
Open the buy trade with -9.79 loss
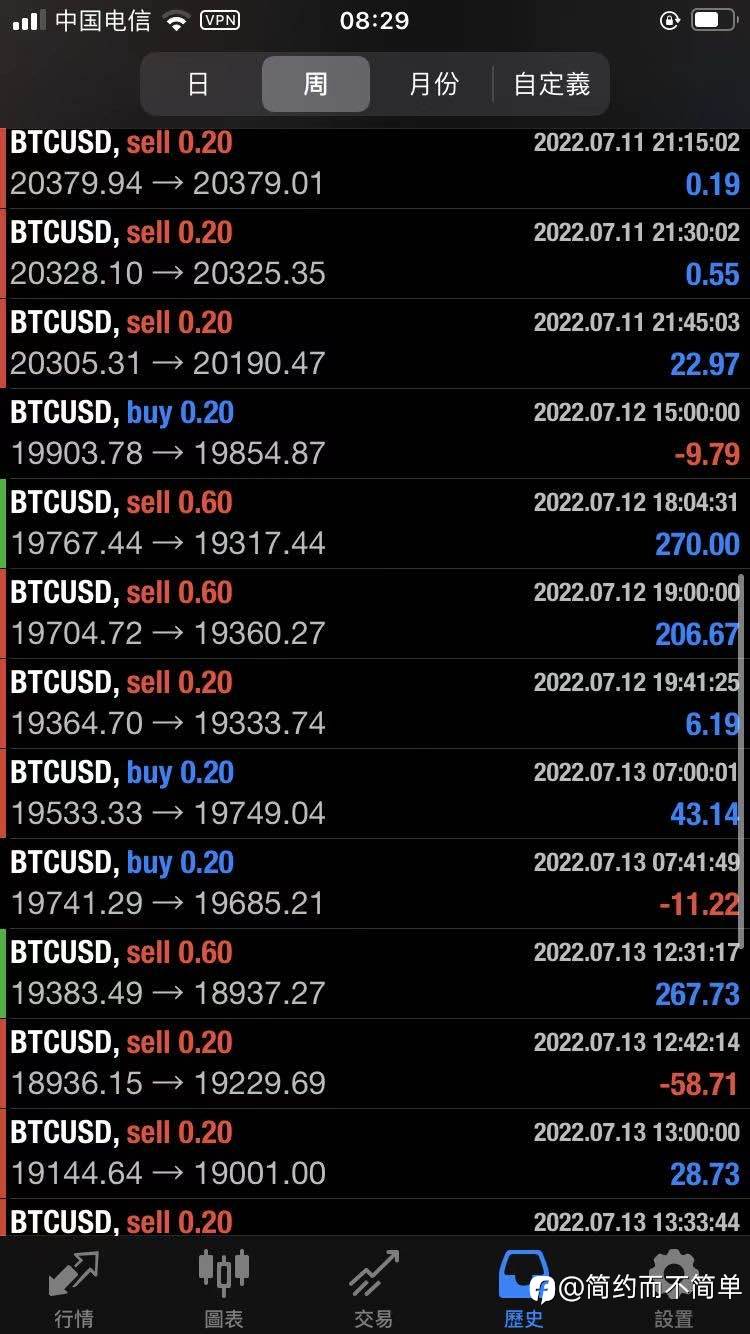pos(375,433)
